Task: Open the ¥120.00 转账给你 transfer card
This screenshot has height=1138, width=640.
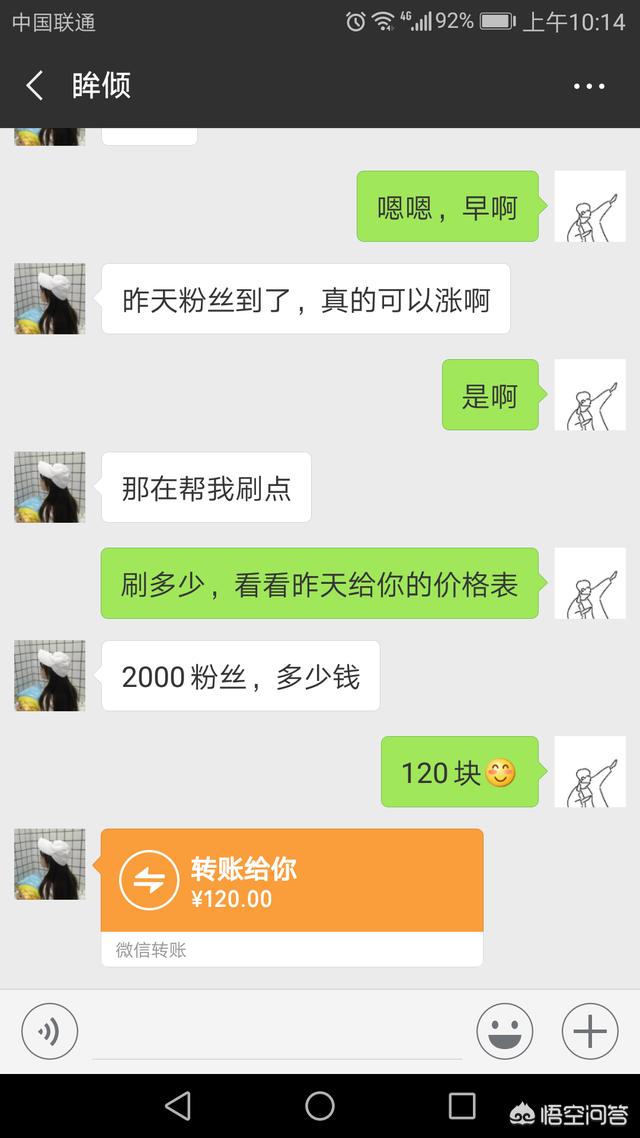Action: click(x=292, y=881)
